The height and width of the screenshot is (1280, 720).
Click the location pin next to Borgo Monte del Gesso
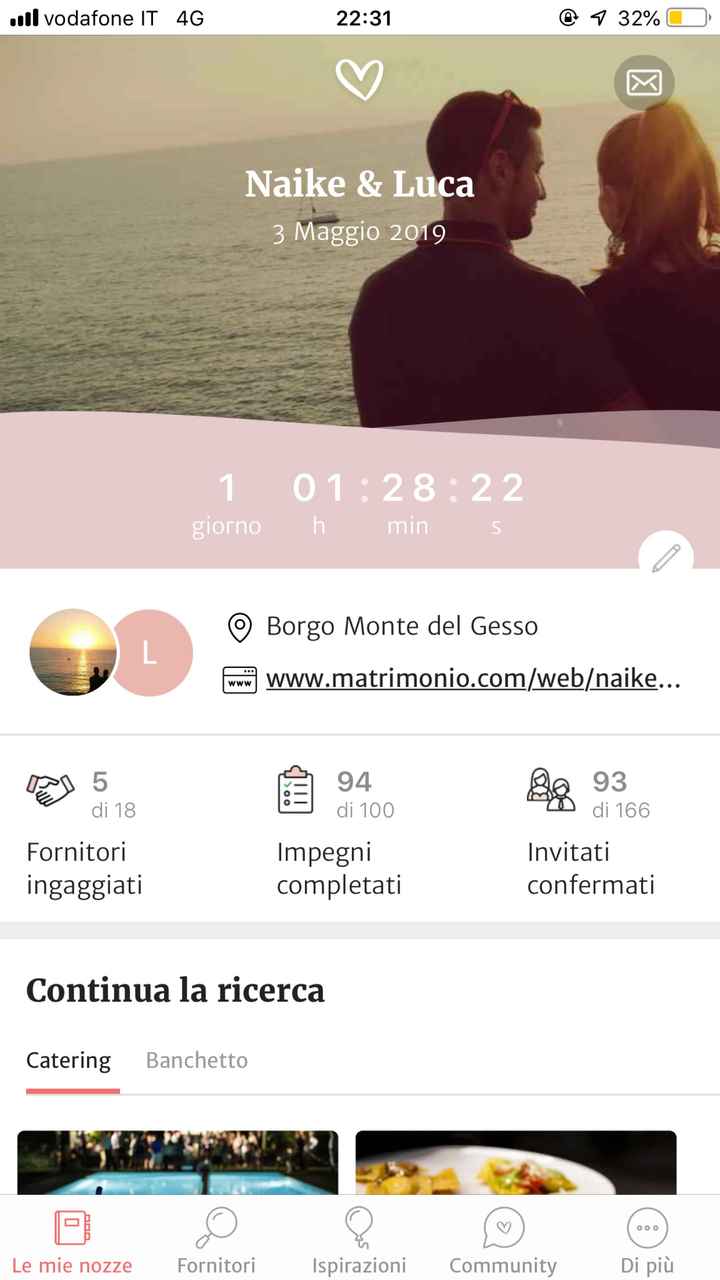[x=238, y=627]
